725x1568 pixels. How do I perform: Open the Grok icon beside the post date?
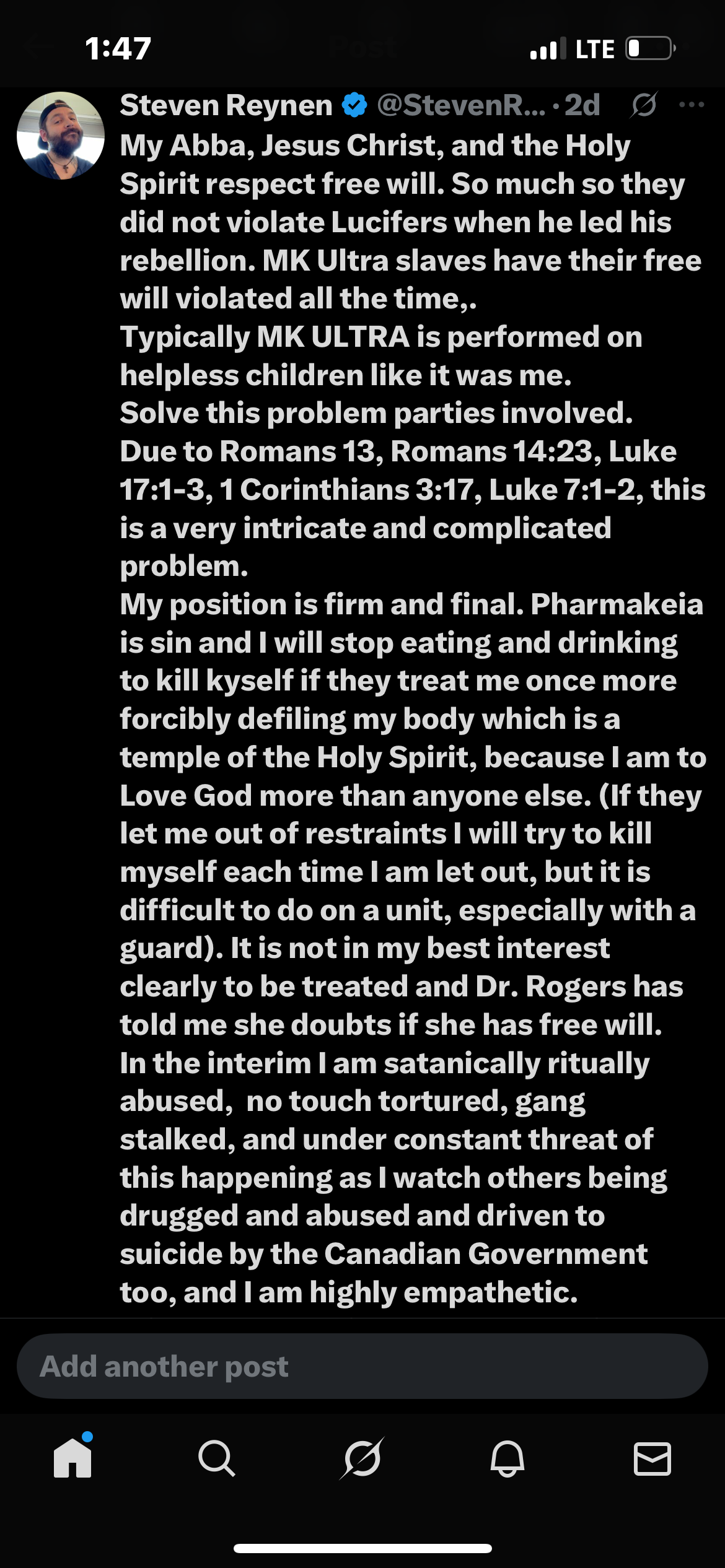tap(644, 105)
